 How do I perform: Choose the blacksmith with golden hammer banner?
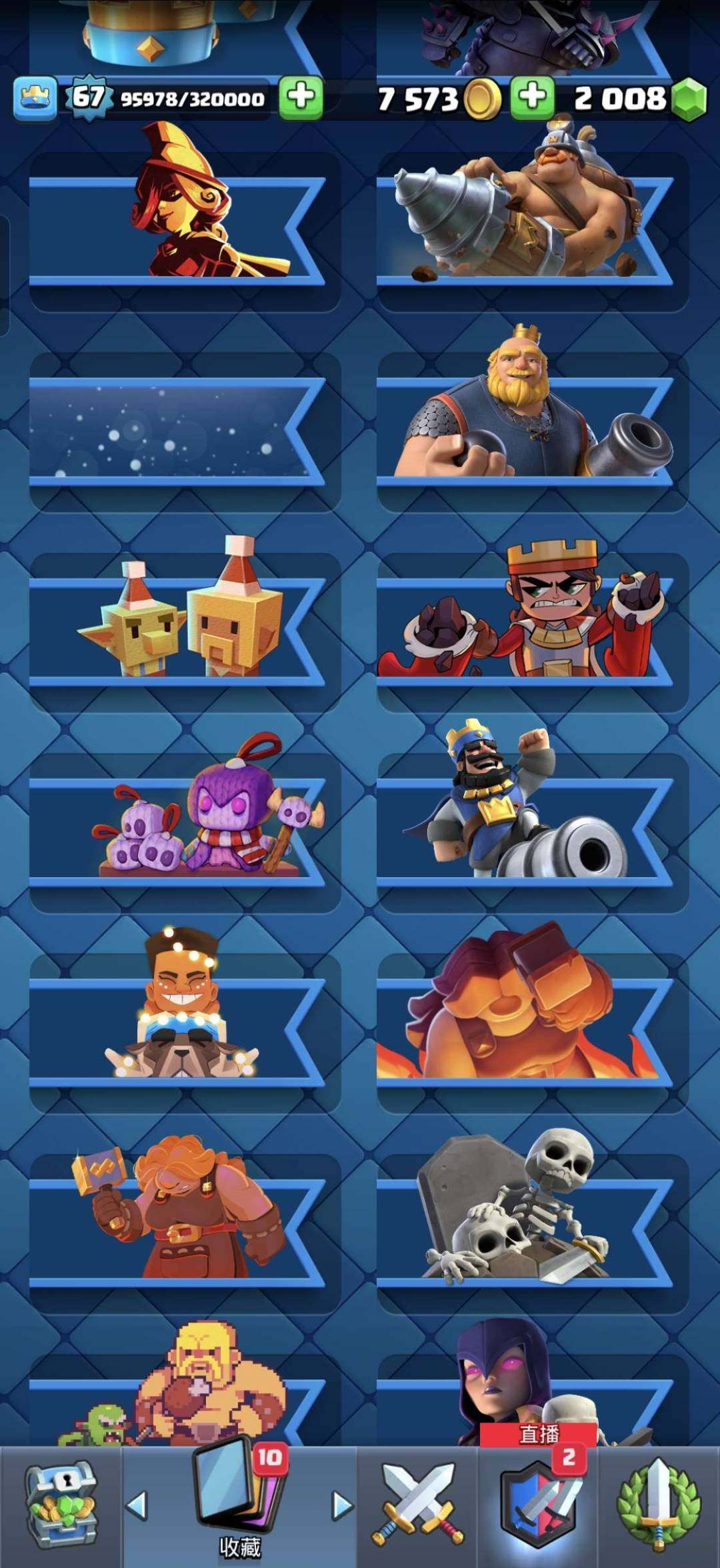[x=177, y=1231]
